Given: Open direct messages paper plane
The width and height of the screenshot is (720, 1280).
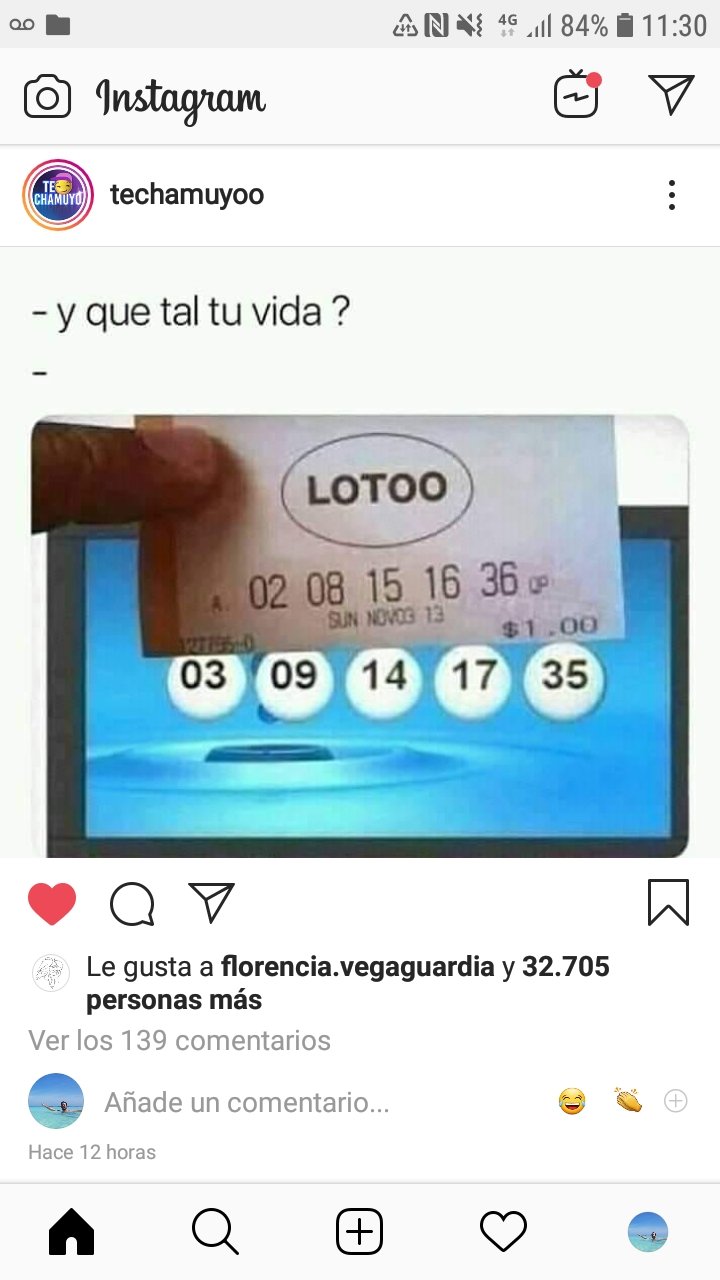Looking at the screenshot, I should pyautogui.click(x=671, y=94).
